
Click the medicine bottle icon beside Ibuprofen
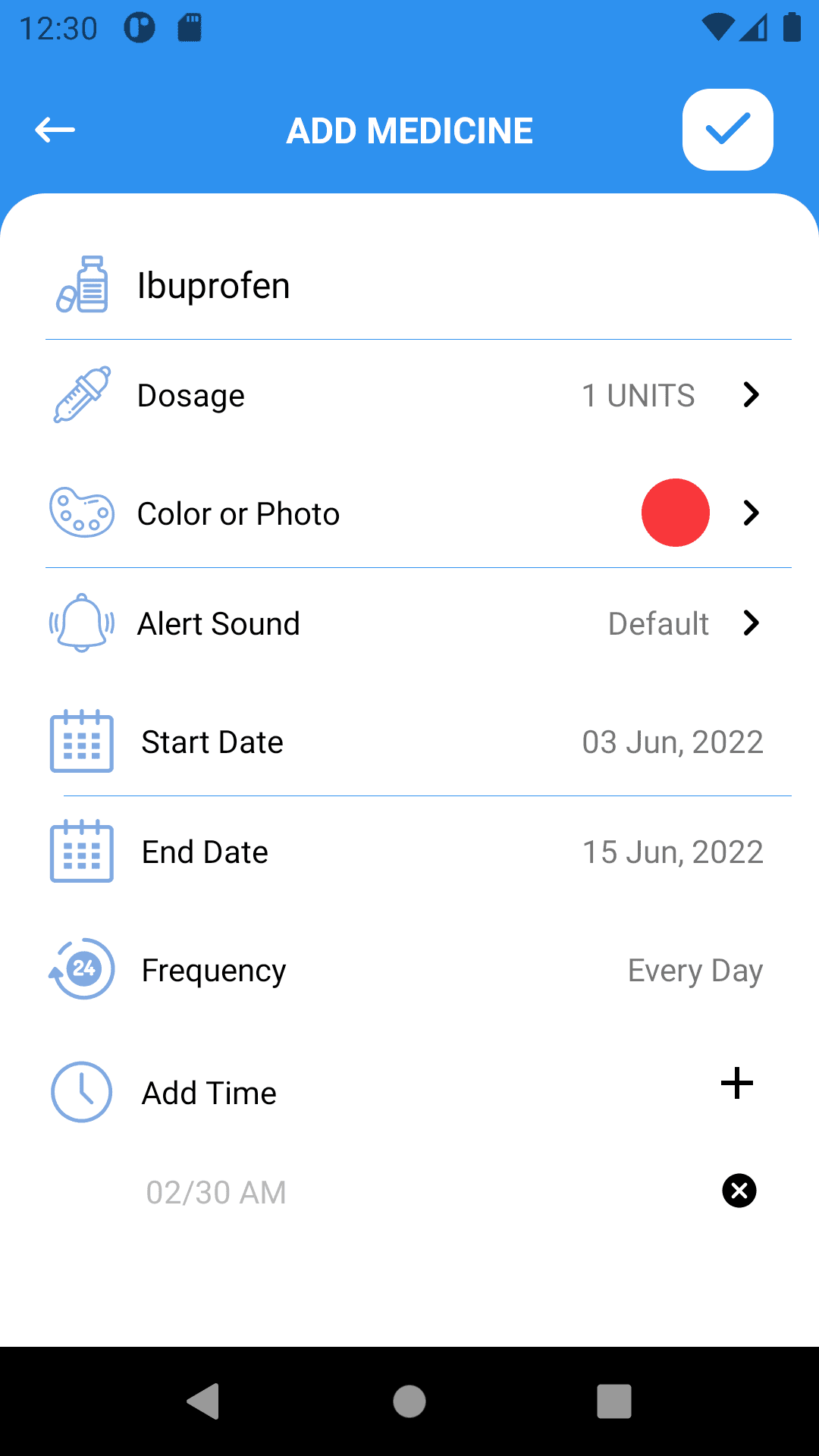(82, 286)
